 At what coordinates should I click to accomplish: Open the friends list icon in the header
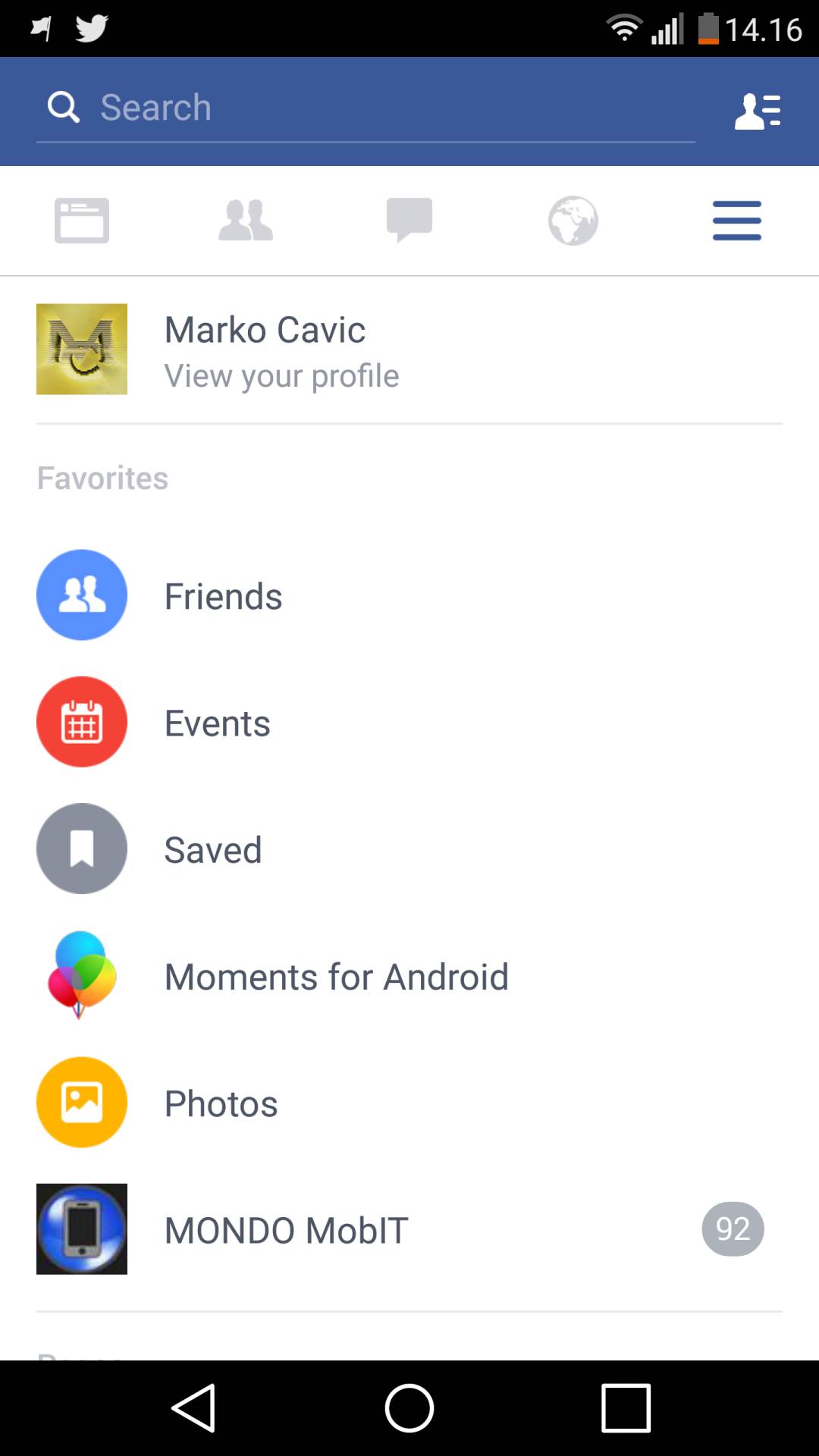pyautogui.click(x=757, y=111)
